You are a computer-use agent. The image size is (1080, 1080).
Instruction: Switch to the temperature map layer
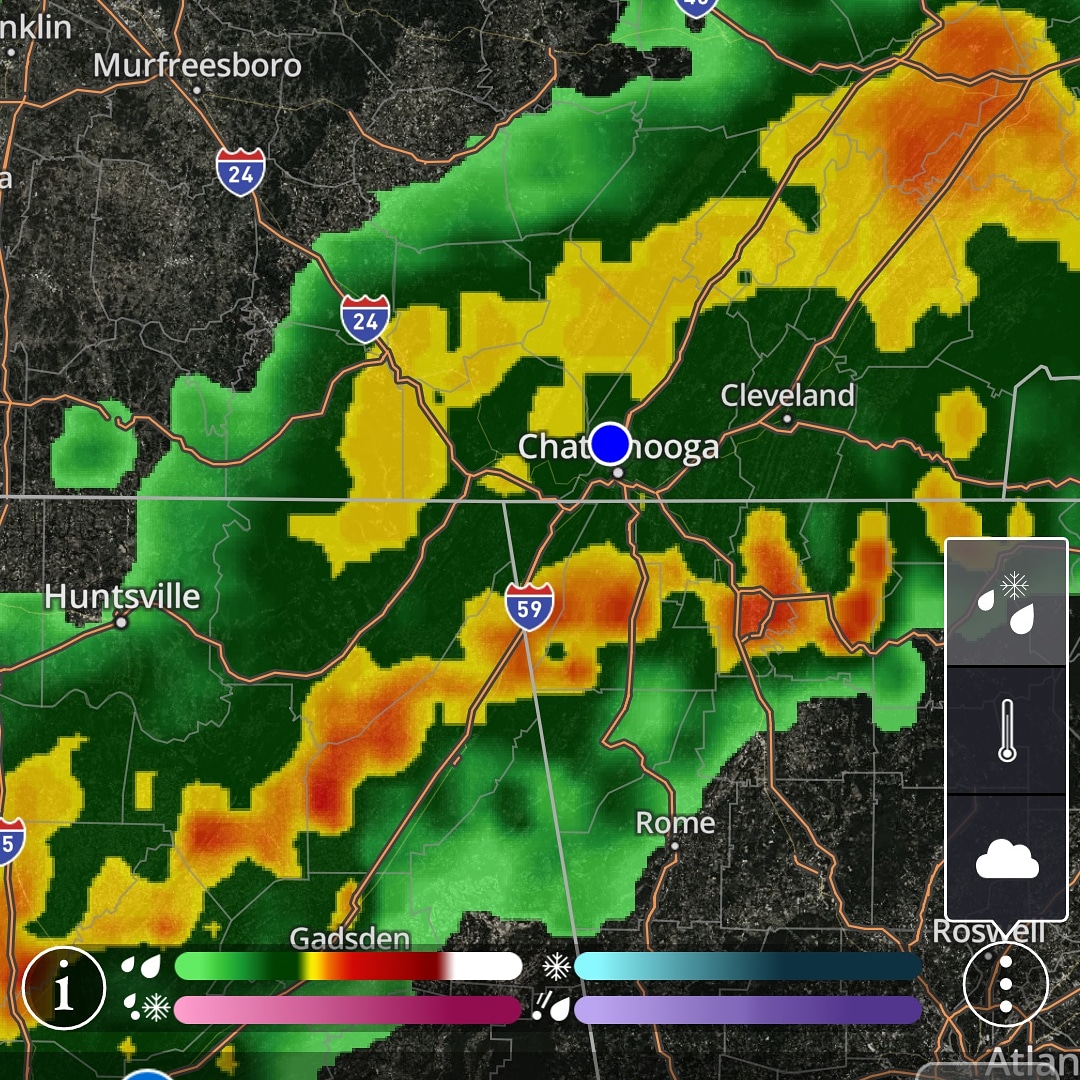[x=1006, y=731]
